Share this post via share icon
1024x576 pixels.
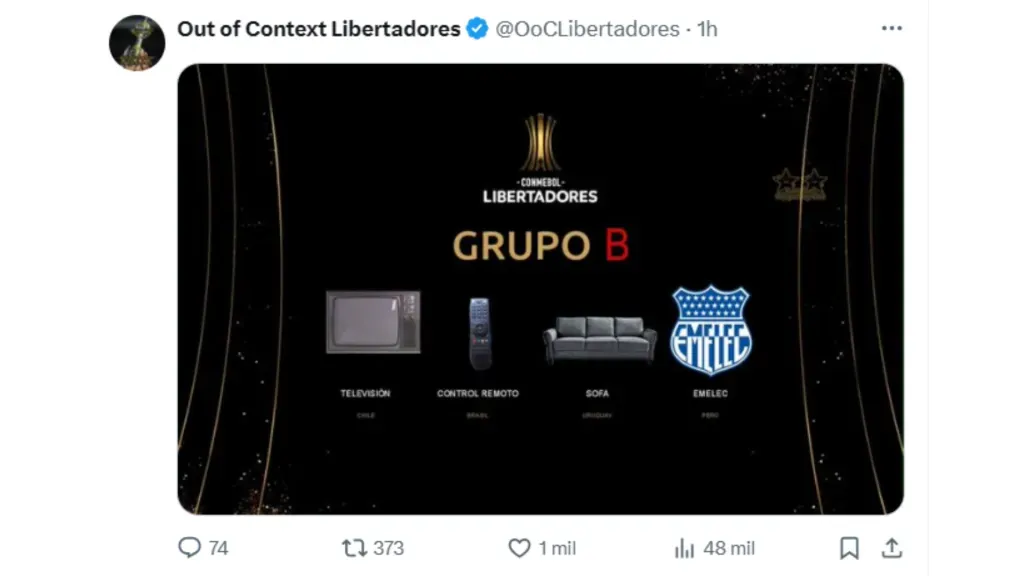coord(891,547)
